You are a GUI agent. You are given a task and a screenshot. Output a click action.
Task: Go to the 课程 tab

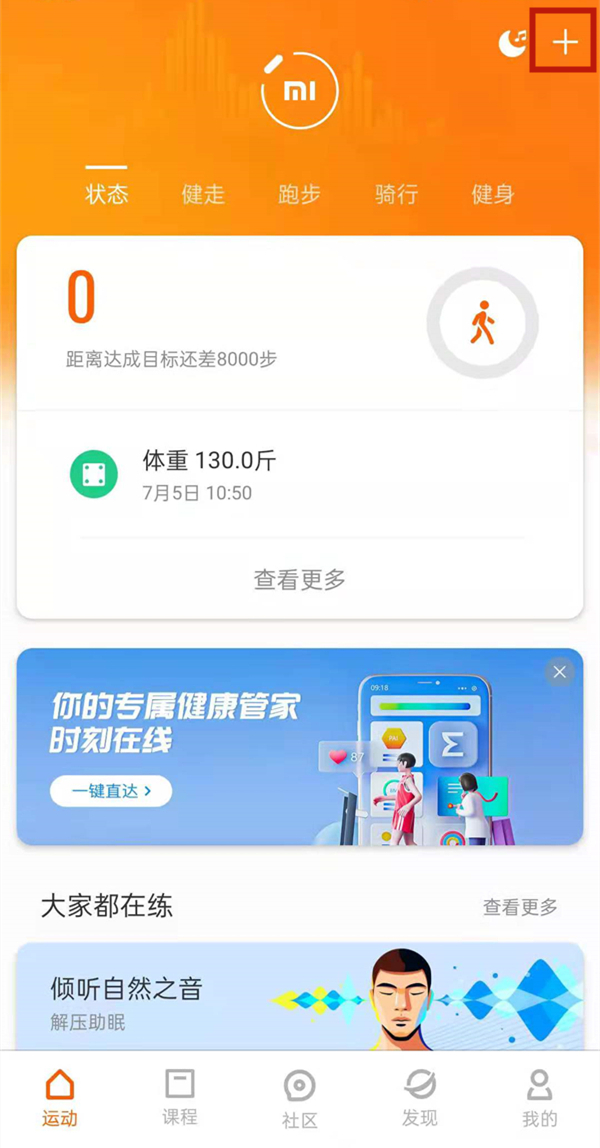pyautogui.click(x=180, y=1097)
